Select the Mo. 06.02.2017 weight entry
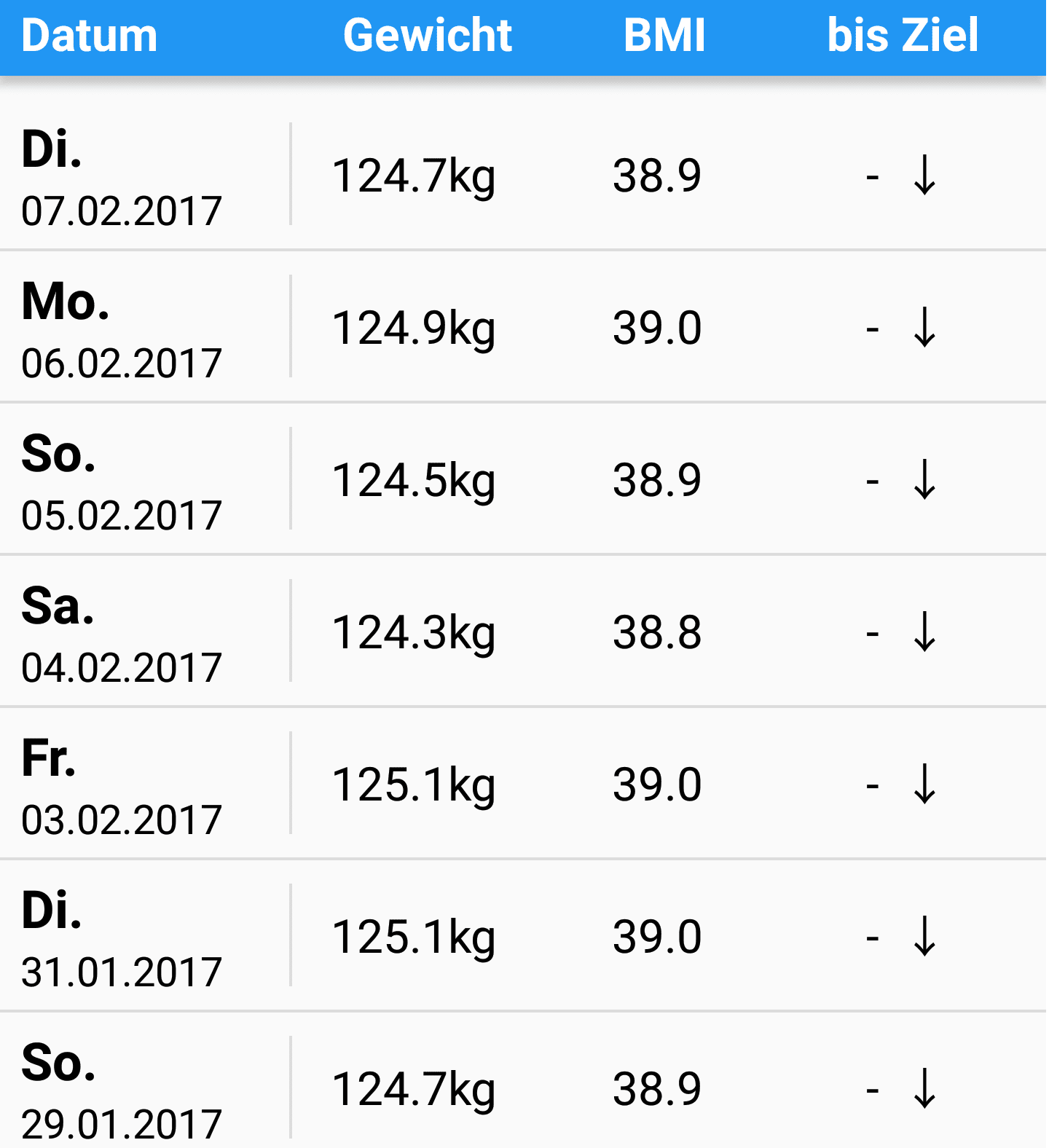1049x1148 pixels. 523,327
